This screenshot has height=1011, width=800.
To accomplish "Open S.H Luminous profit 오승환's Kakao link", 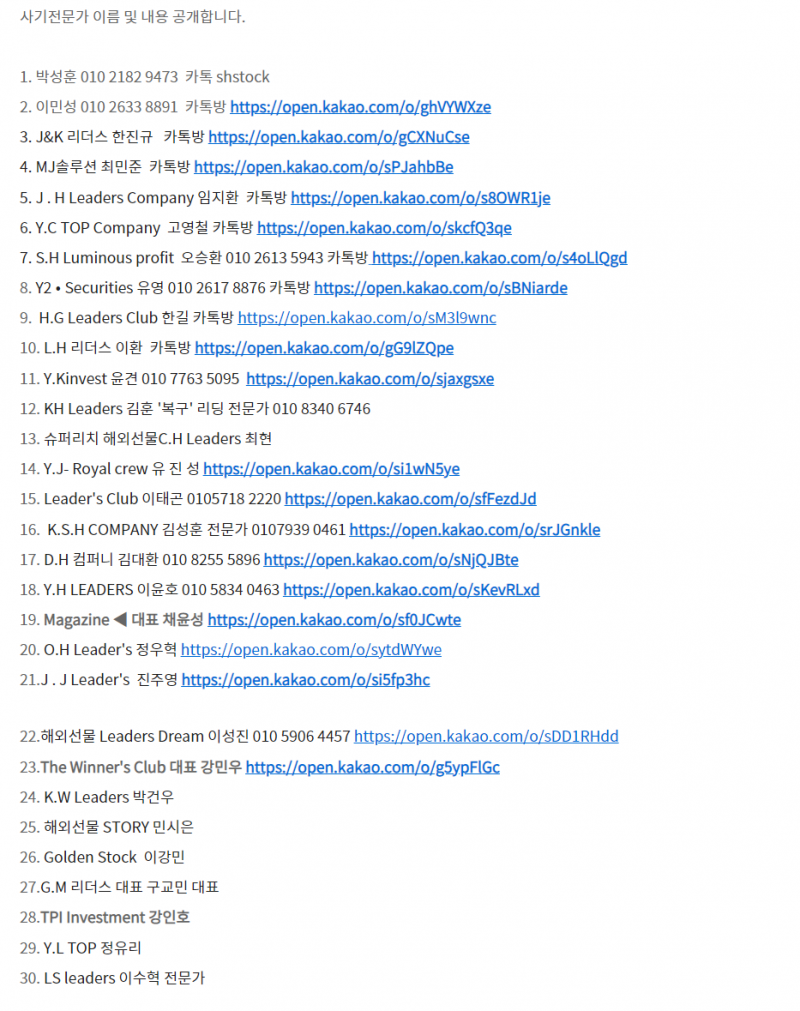I will 499,258.
